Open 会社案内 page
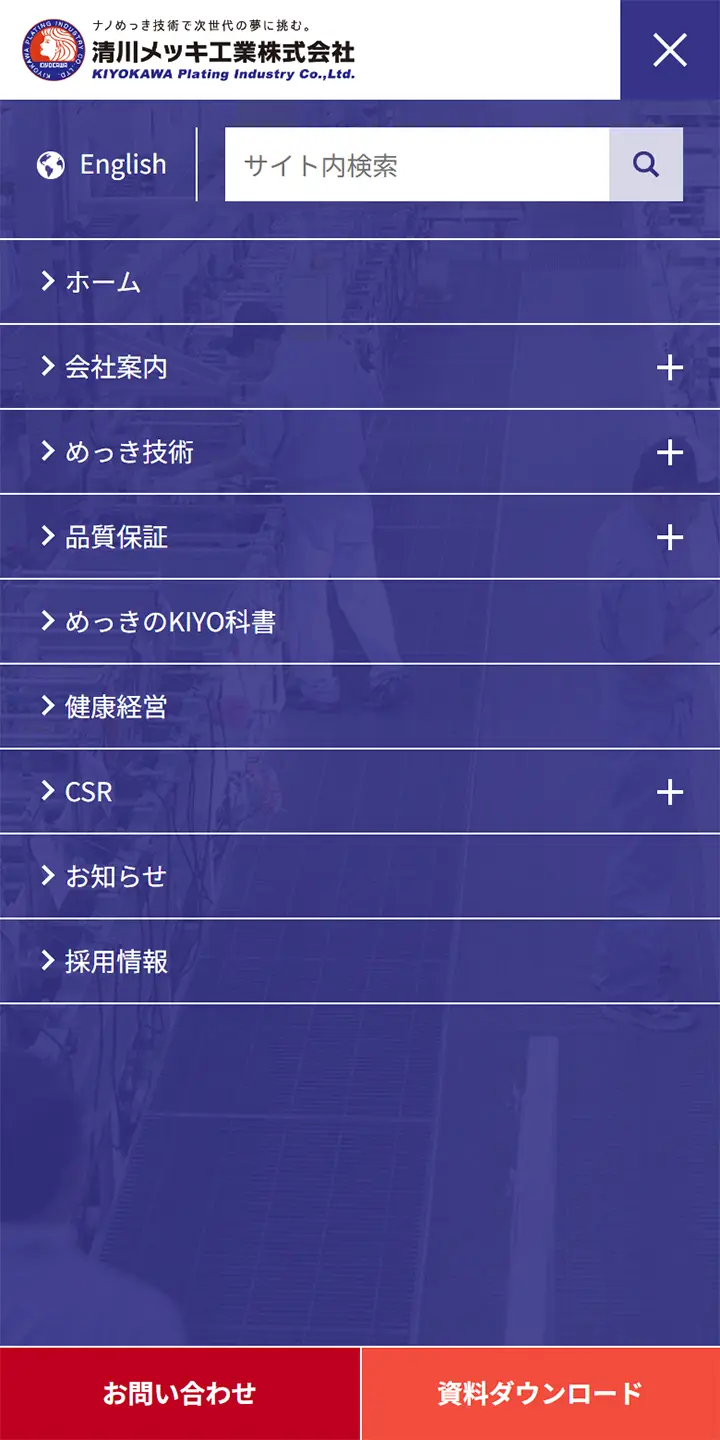The height and width of the screenshot is (1440, 720). tap(116, 367)
